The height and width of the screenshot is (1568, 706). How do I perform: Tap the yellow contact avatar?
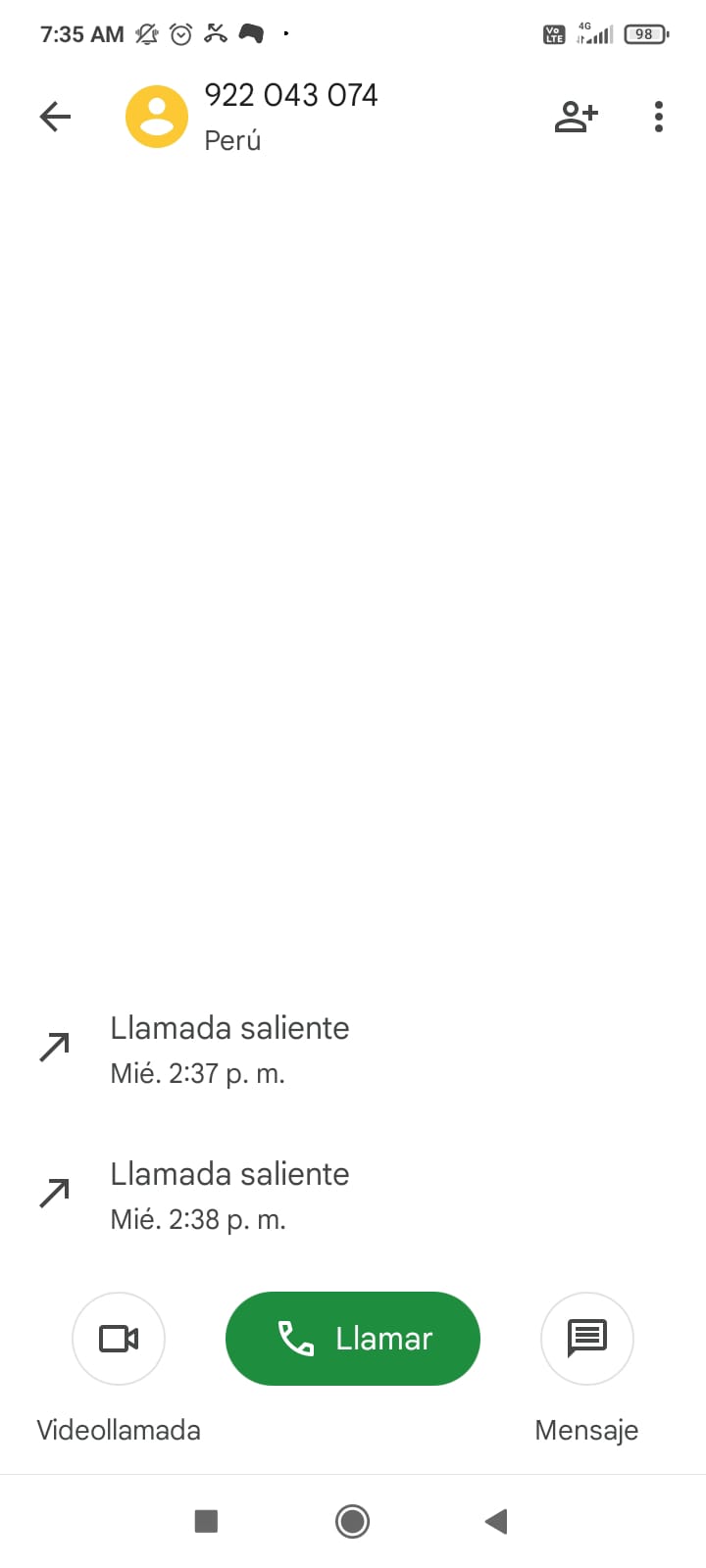point(157,117)
